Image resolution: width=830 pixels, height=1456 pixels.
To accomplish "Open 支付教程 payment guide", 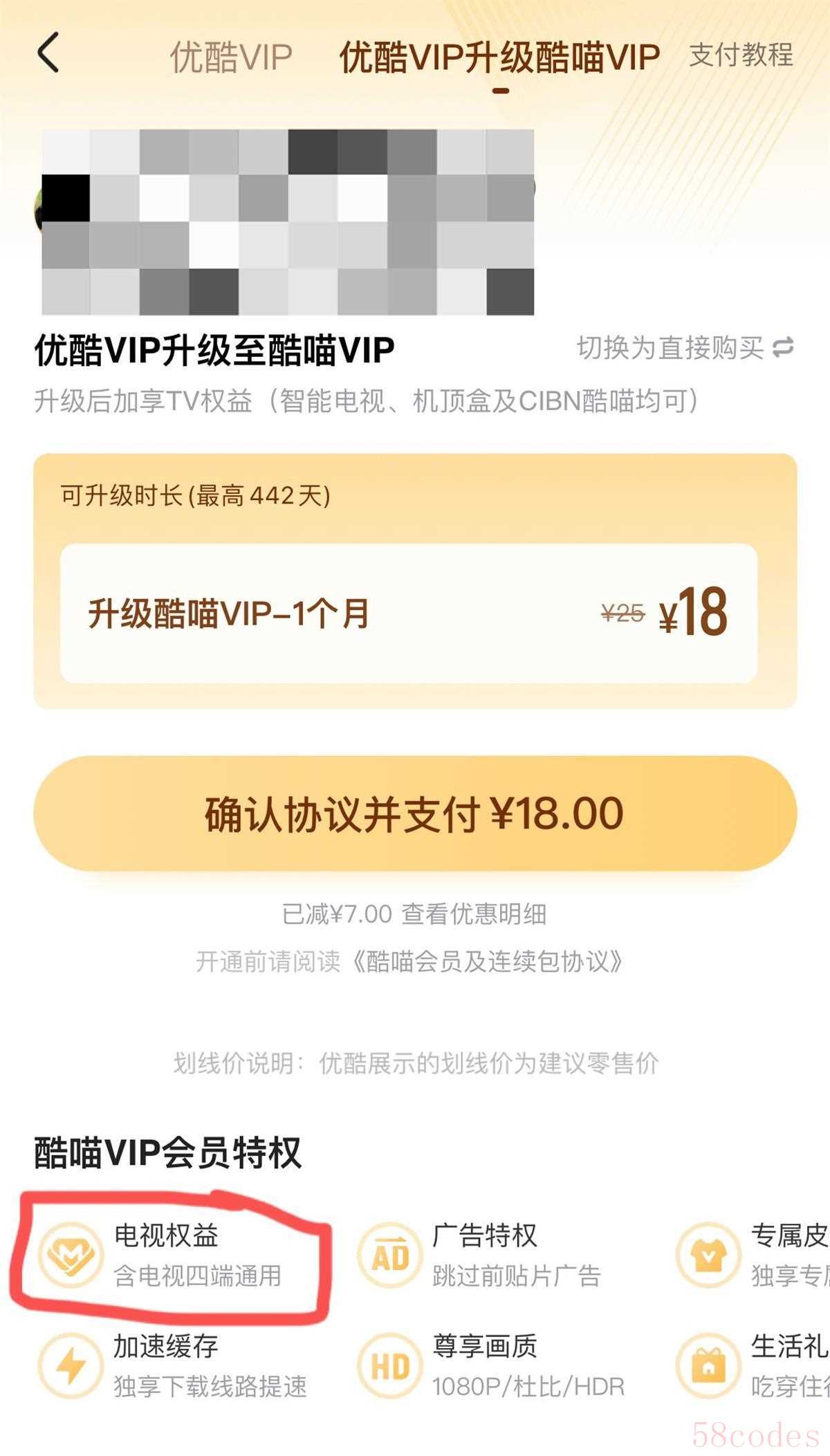I will (x=741, y=55).
